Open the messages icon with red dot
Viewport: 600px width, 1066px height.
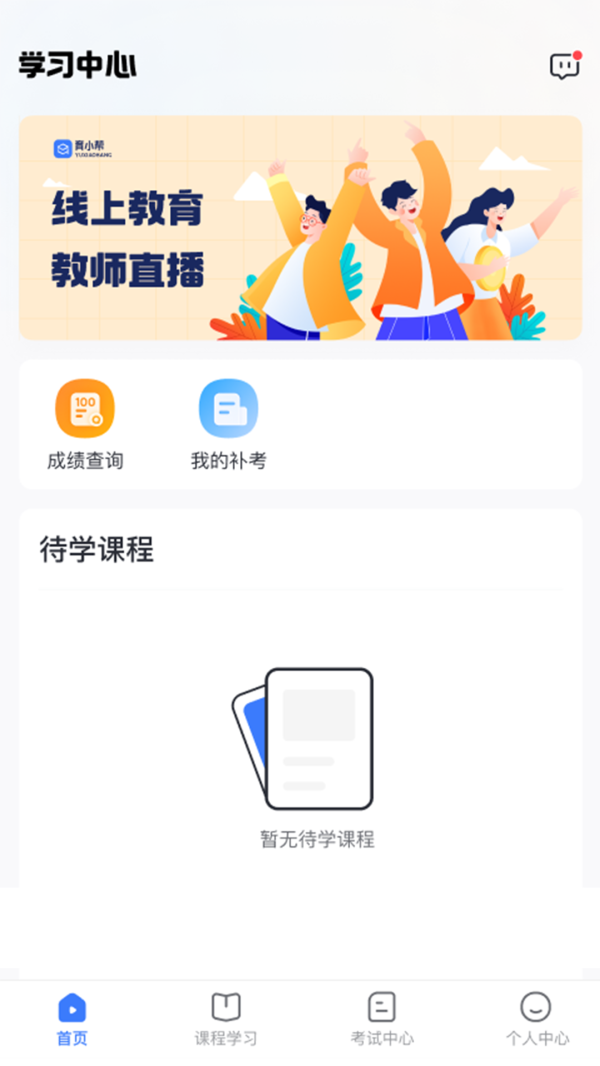[565, 66]
